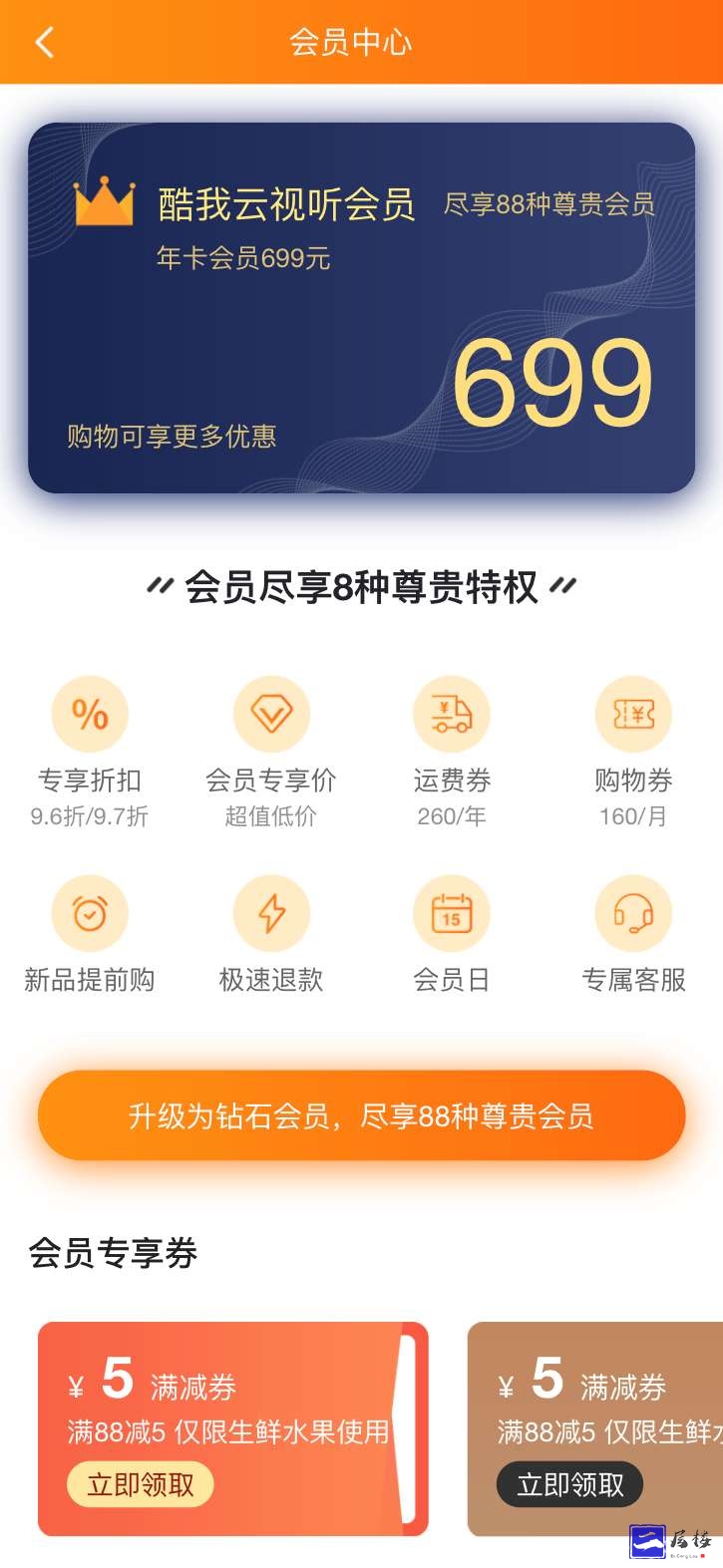Tap 升级为钻石会员 upgrade button

tap(361, 1115)
